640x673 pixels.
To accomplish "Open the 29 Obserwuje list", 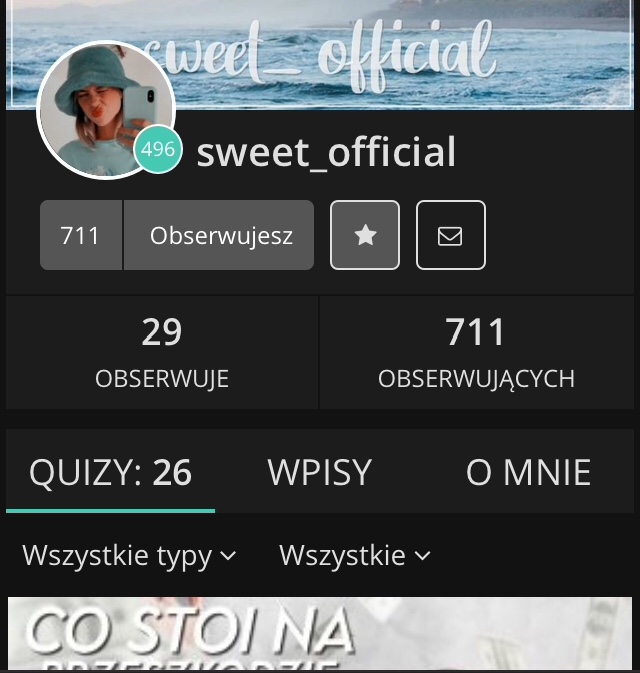I will (162, 352).
